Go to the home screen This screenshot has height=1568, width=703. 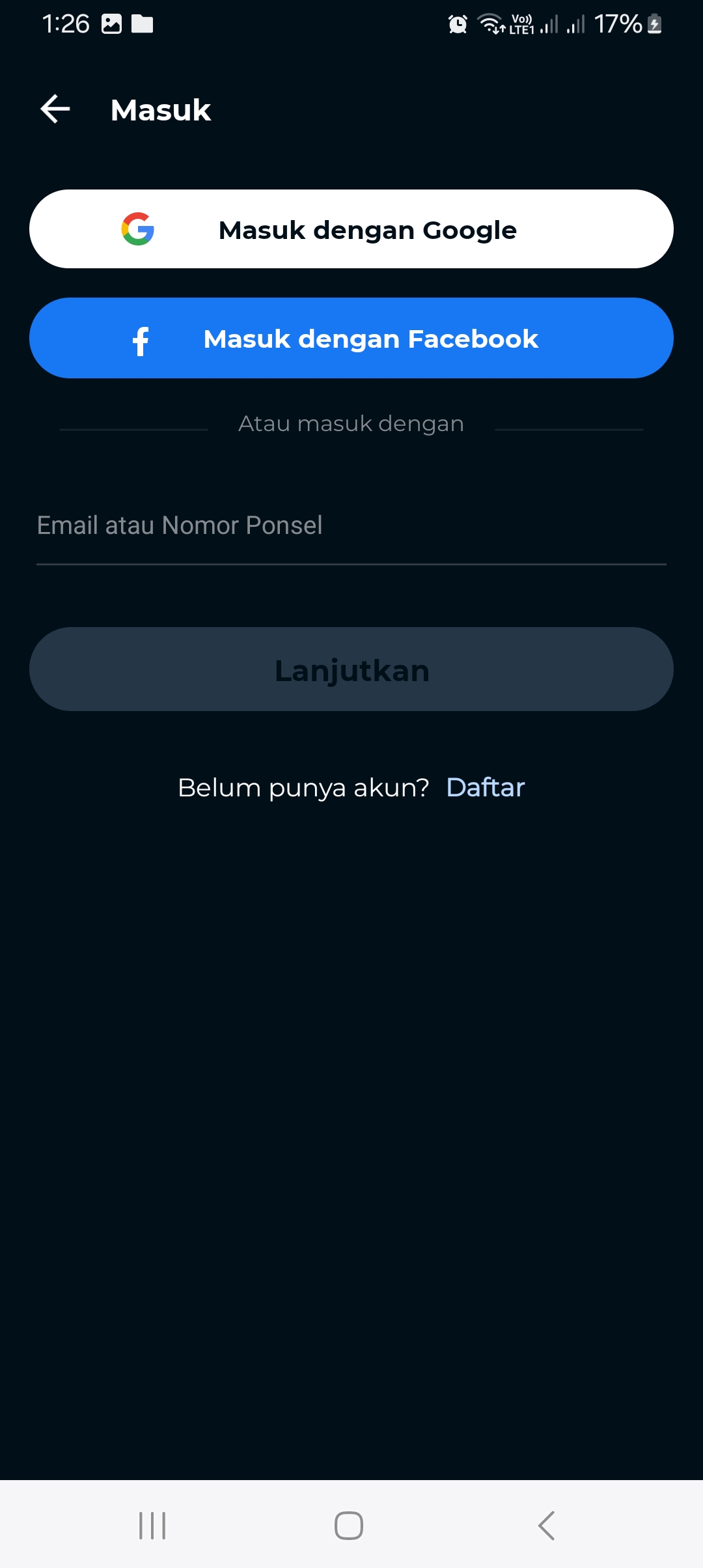[x=349, y=1526]
